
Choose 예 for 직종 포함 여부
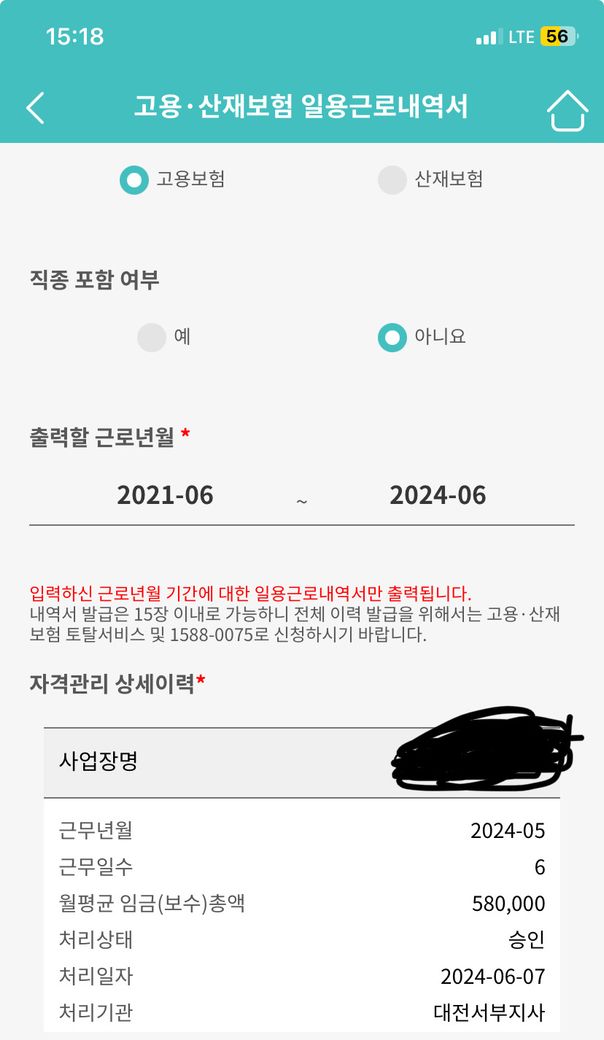(152, 337)
